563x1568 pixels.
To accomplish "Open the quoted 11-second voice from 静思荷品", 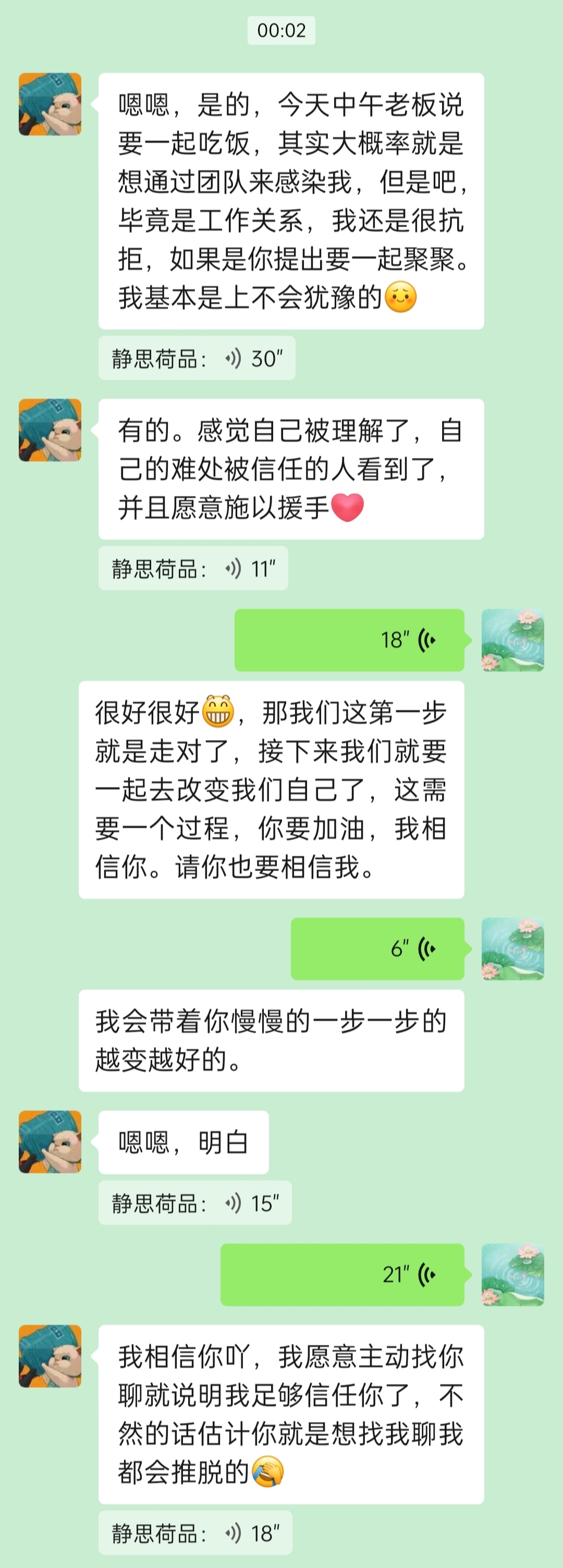I will coord(193,569).
